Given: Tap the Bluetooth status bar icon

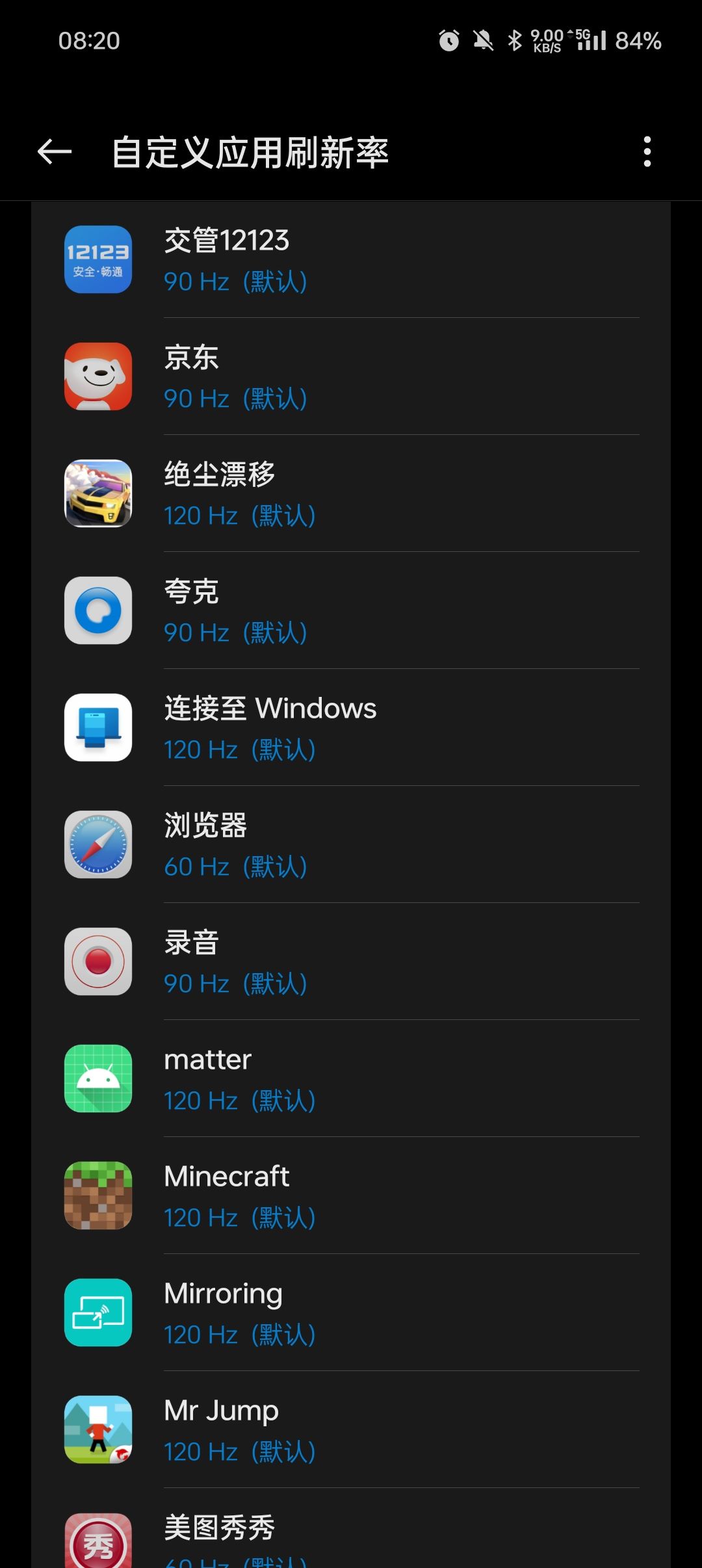Looking at the screenshot, I should coord(517,40).
